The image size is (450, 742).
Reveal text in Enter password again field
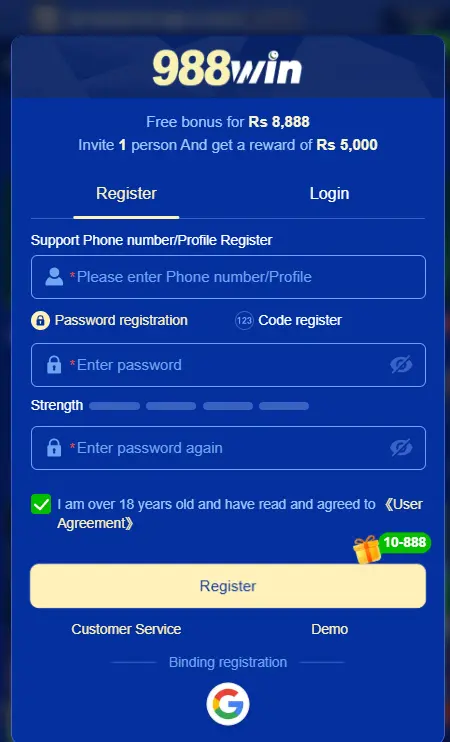[x=401, y=448]
